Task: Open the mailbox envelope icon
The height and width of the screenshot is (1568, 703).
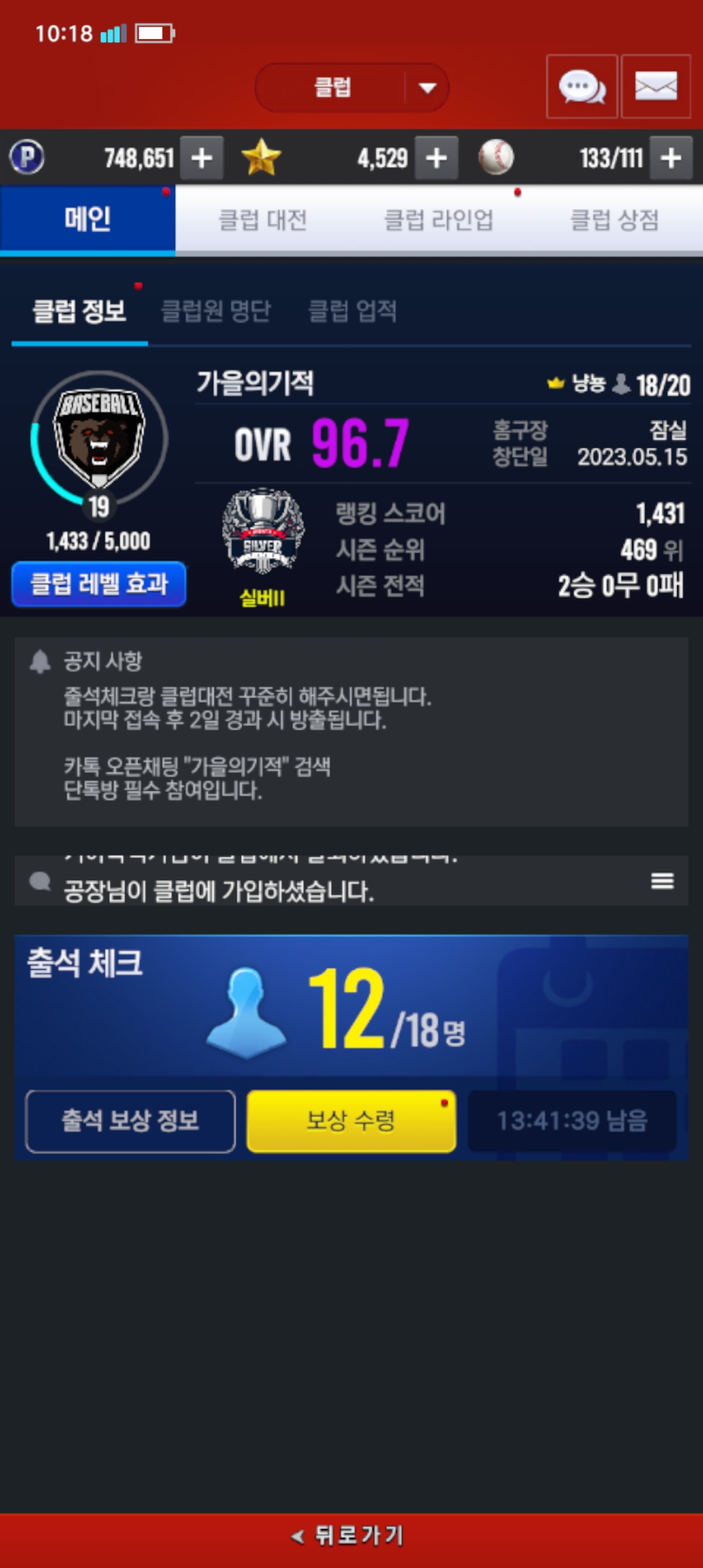Action: [655, 87]
